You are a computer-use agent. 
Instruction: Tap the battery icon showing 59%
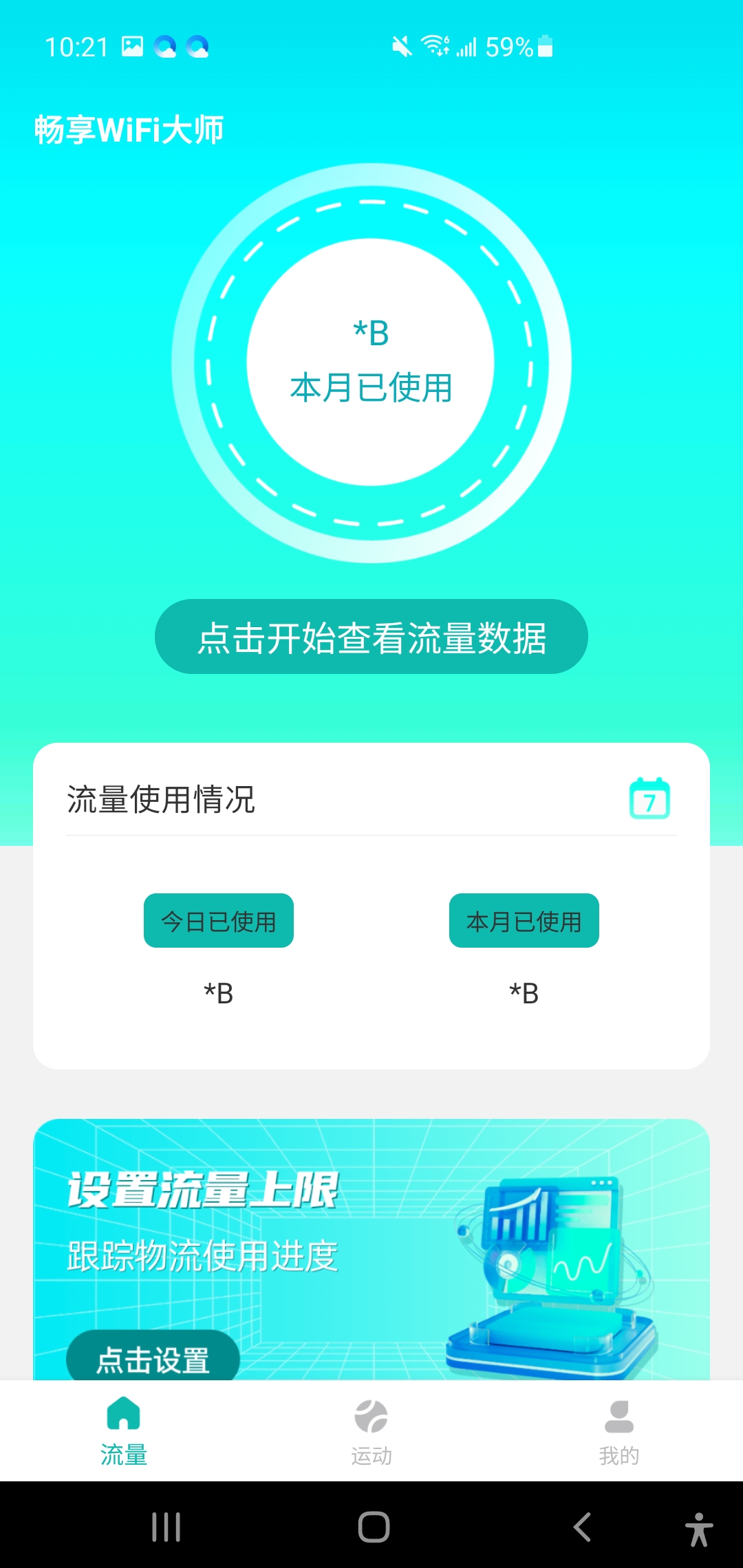pos(543,47)
